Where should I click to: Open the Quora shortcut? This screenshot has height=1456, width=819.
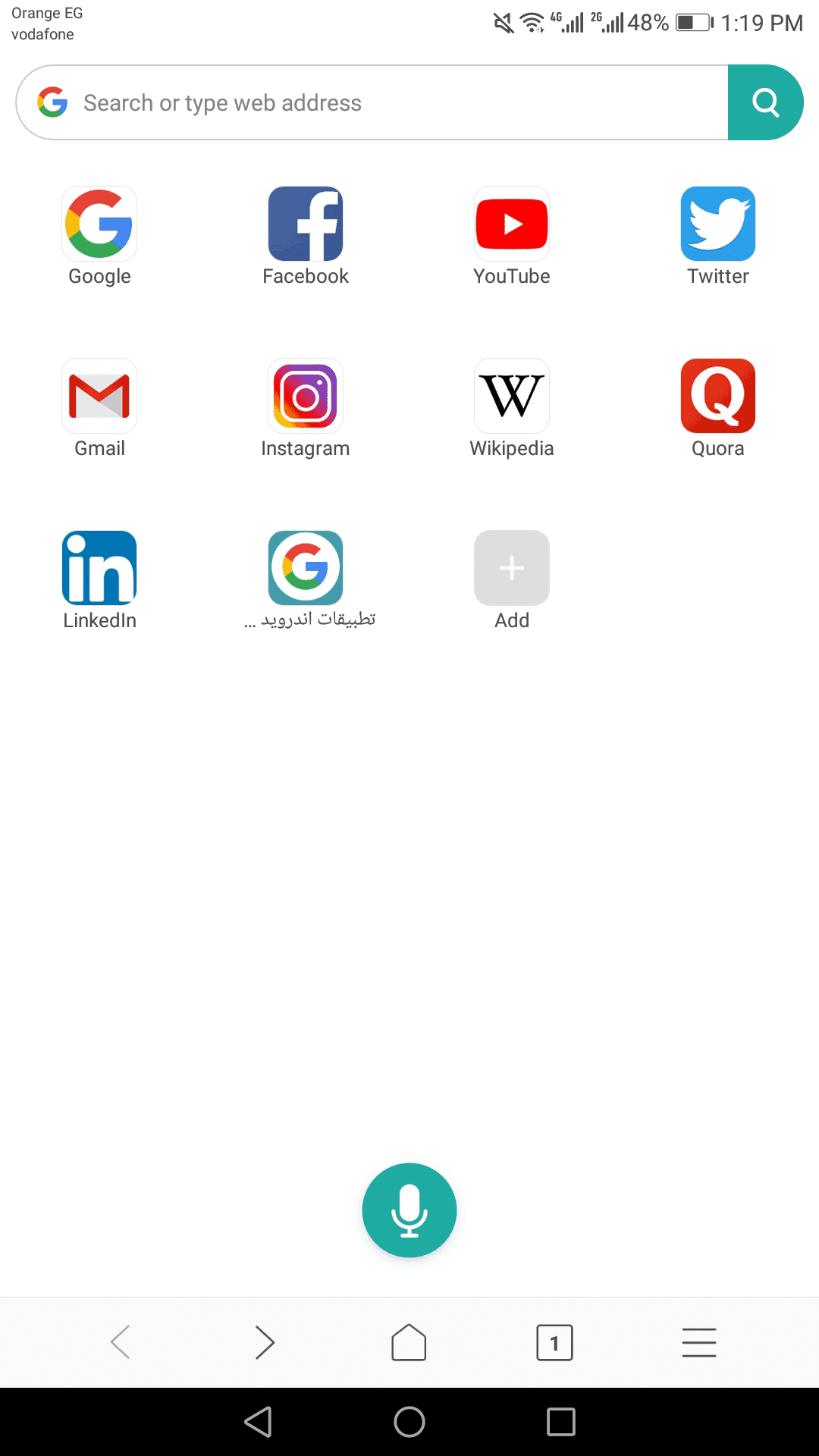[x=718, y=397]
